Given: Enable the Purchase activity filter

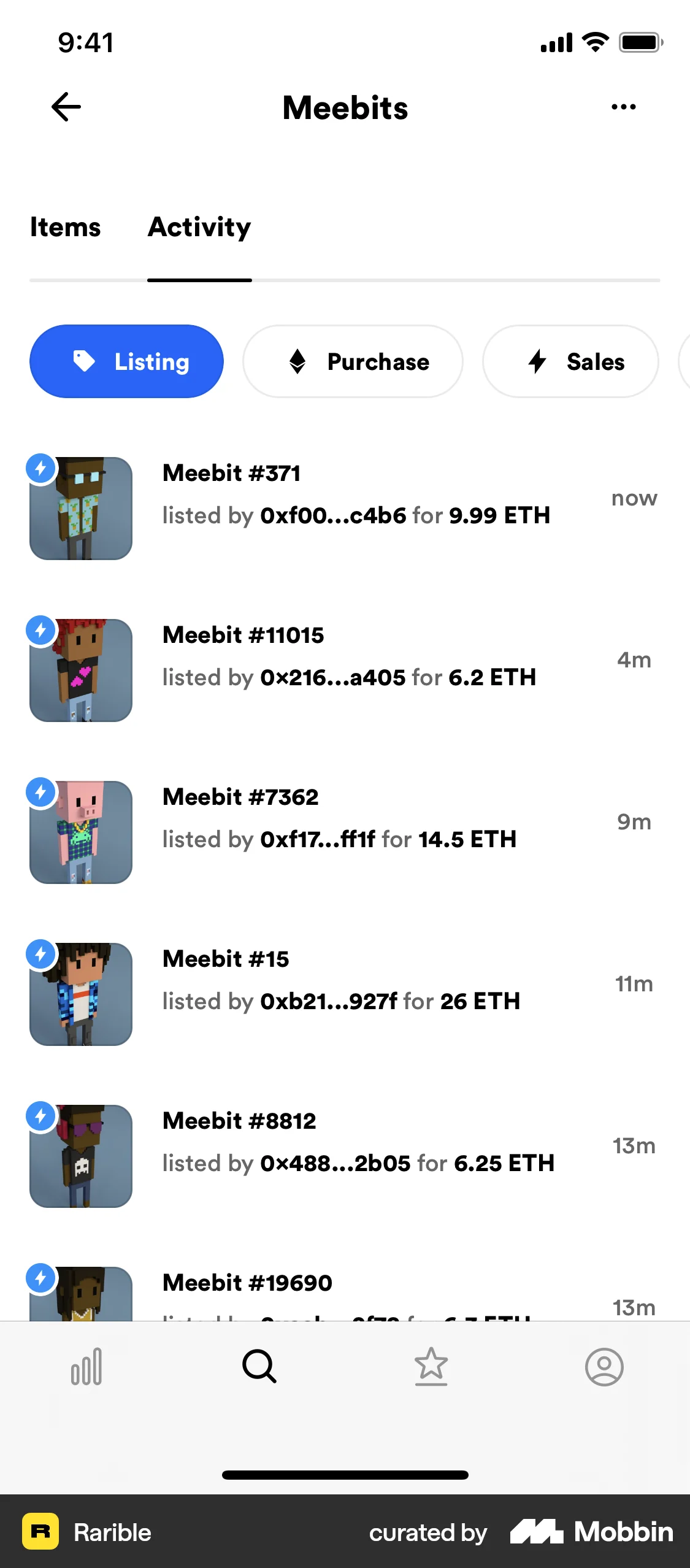Looking at the screenshot, I should 353,361.
